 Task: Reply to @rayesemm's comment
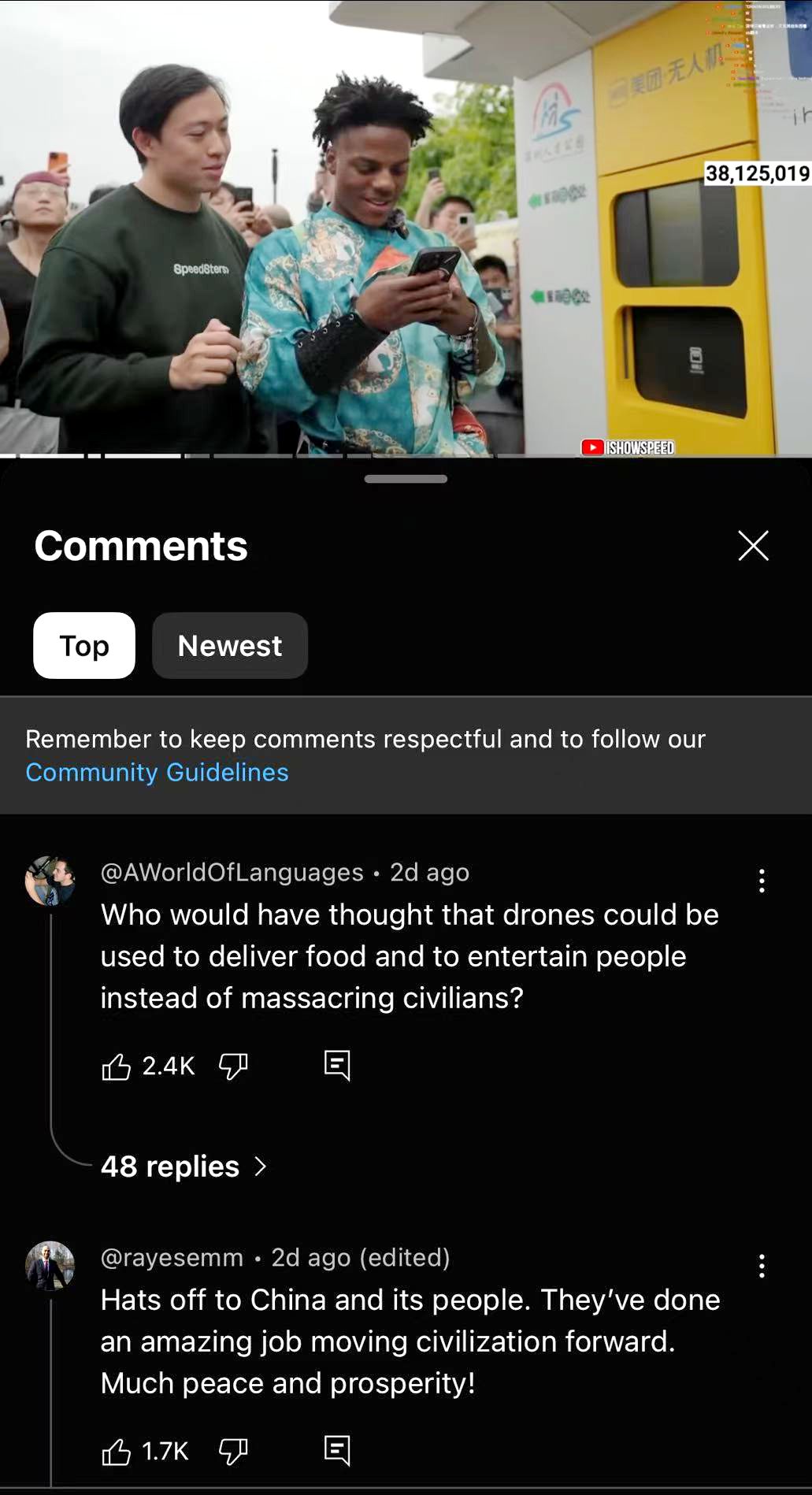[x=337, y=1450]
